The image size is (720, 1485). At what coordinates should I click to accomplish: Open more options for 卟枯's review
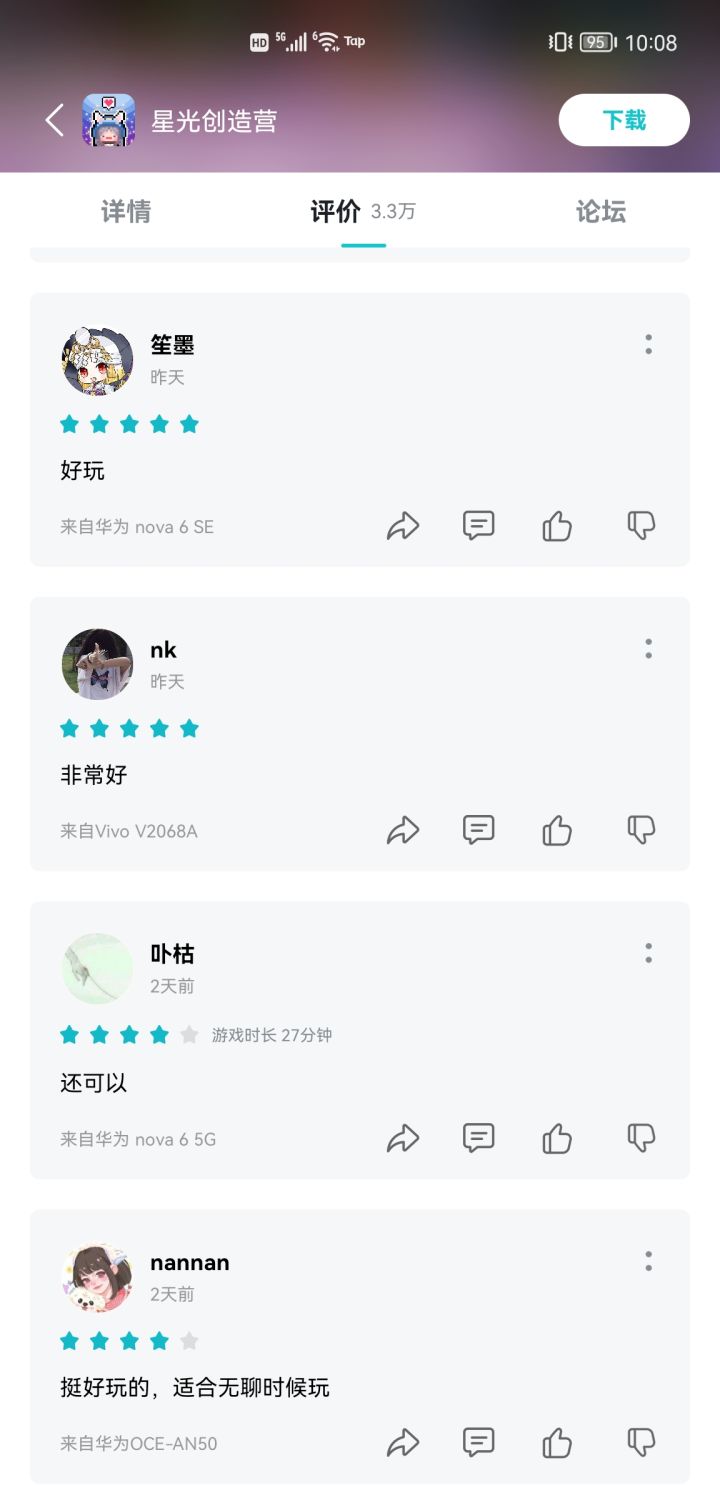pos(649,953)
